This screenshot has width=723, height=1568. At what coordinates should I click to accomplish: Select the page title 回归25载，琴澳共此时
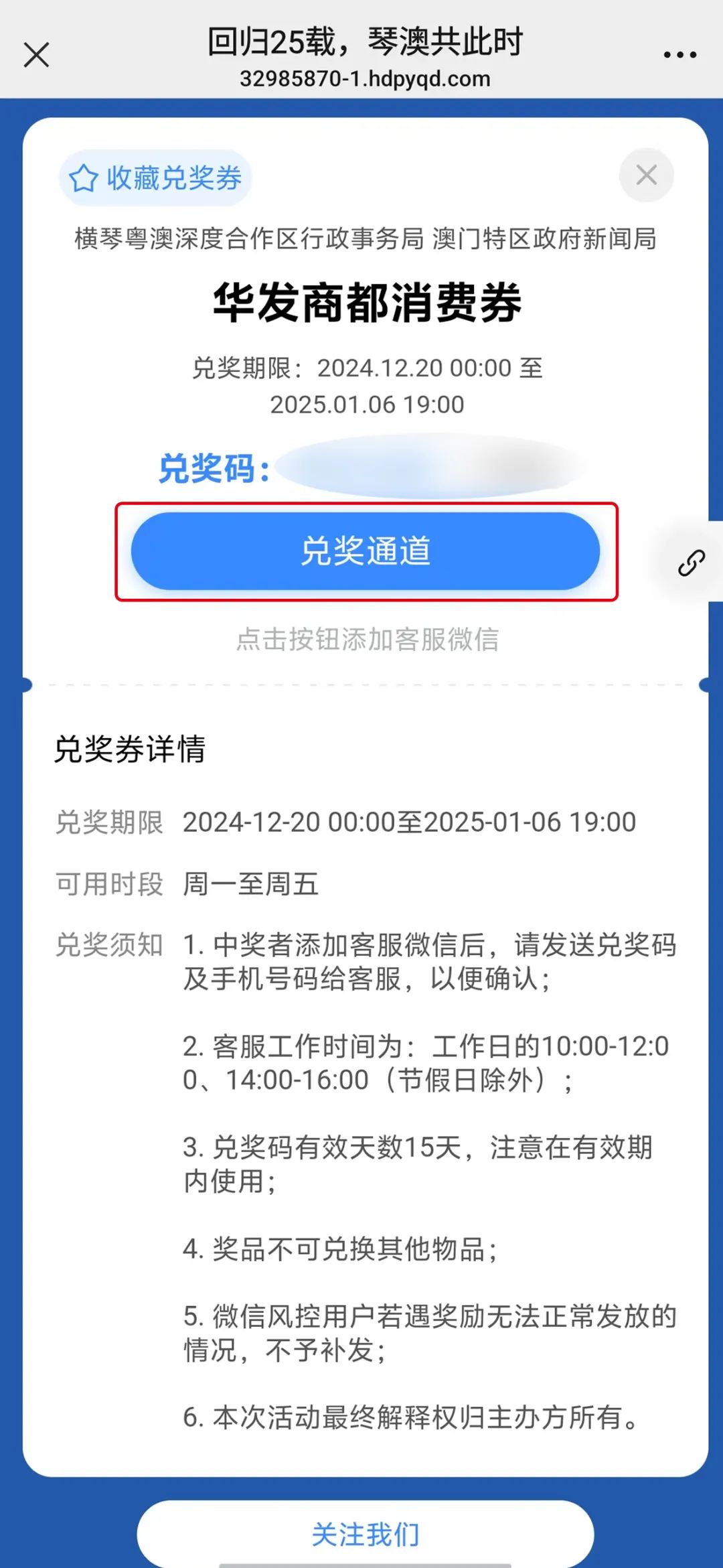coord(365,42)
